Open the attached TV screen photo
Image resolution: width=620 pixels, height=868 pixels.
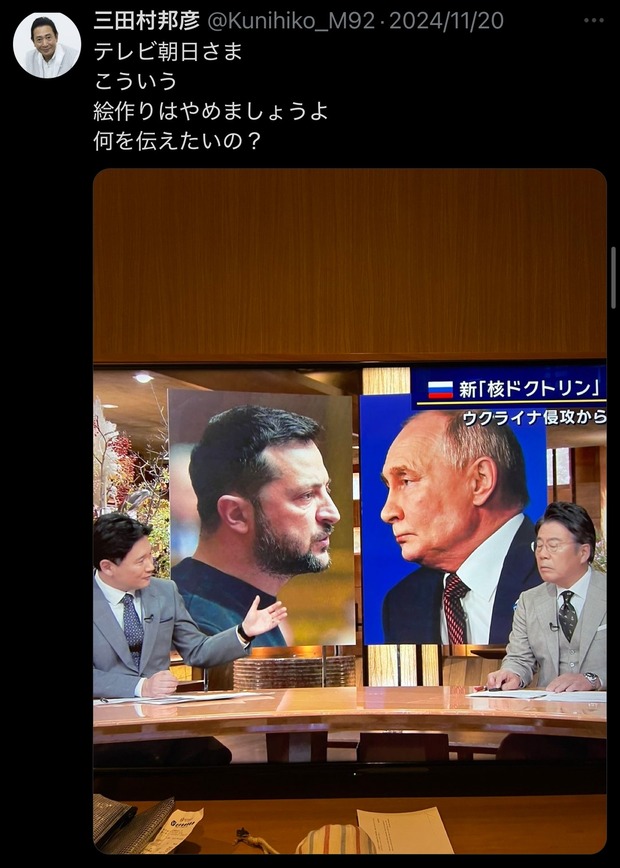tap(349, 510)
